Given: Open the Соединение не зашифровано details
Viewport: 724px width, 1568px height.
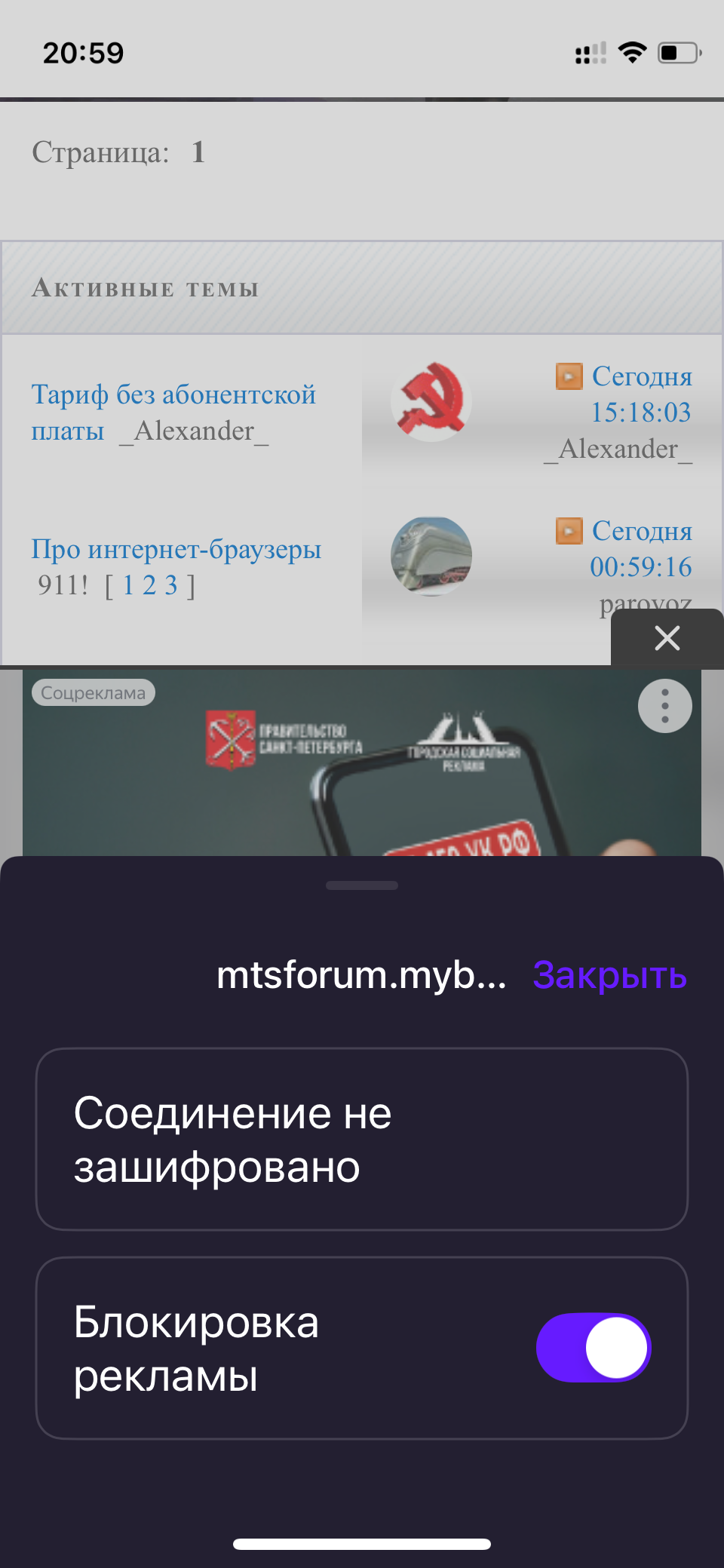Looking at the screenshot, I should tap(362, 1139).
